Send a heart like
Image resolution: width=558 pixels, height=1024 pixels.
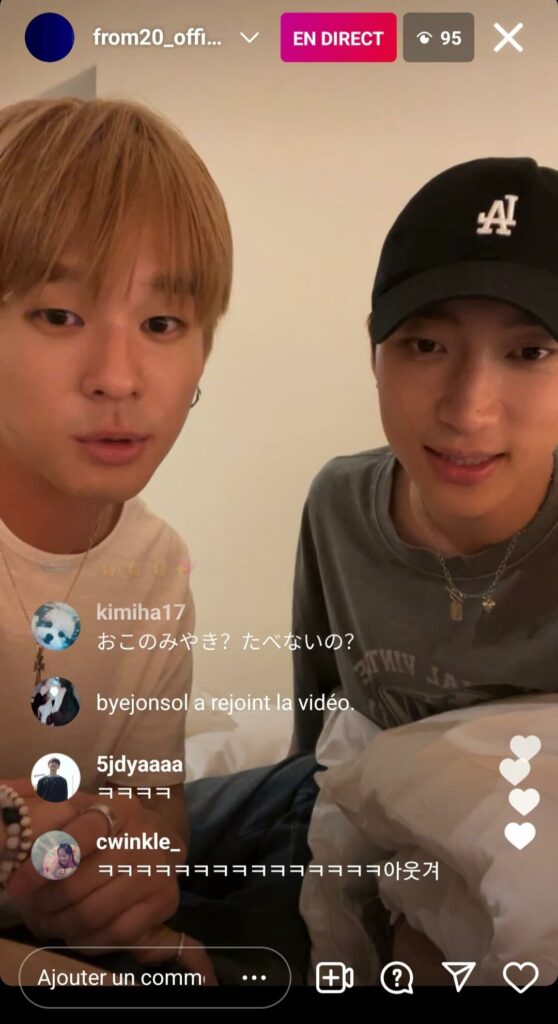pos(521,978)
